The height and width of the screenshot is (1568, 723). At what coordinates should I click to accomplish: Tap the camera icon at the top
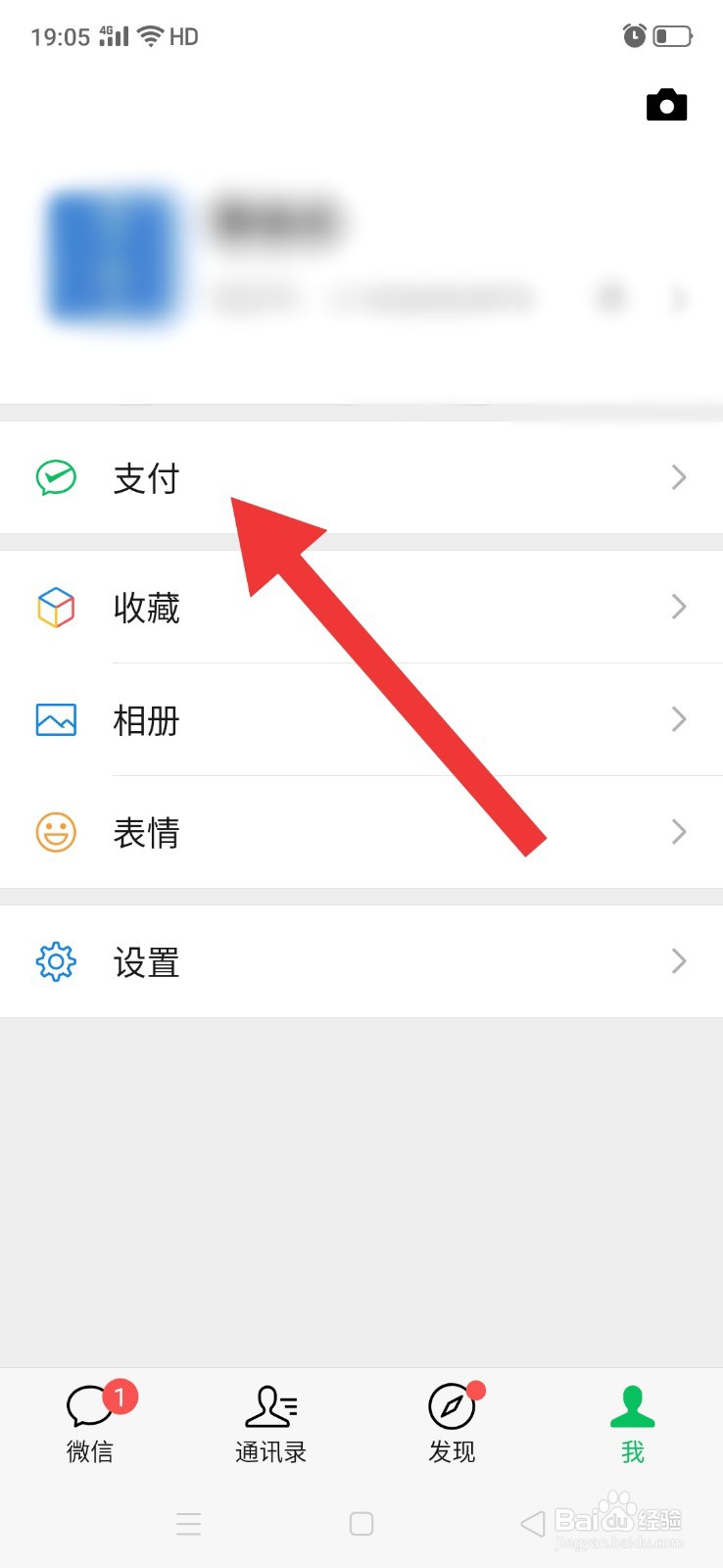667,105
